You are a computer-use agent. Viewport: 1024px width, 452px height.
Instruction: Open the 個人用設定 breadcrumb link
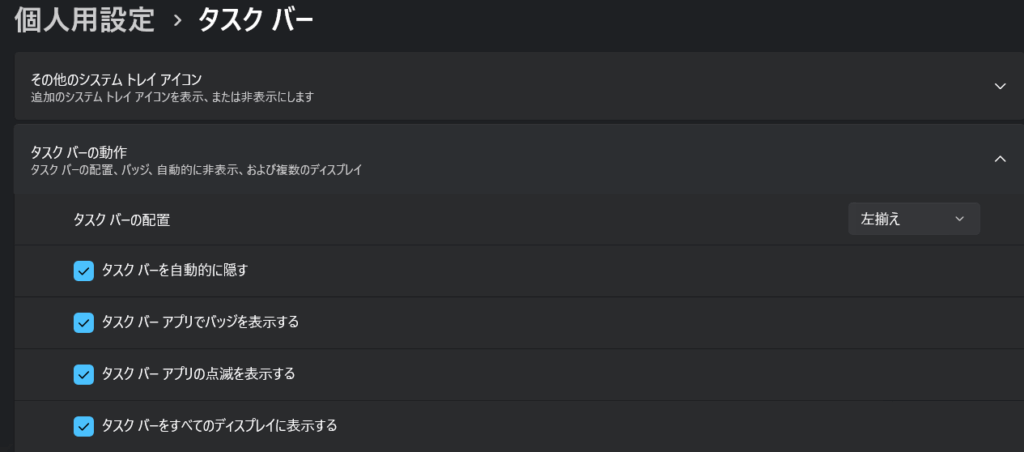tap(85, 20)
